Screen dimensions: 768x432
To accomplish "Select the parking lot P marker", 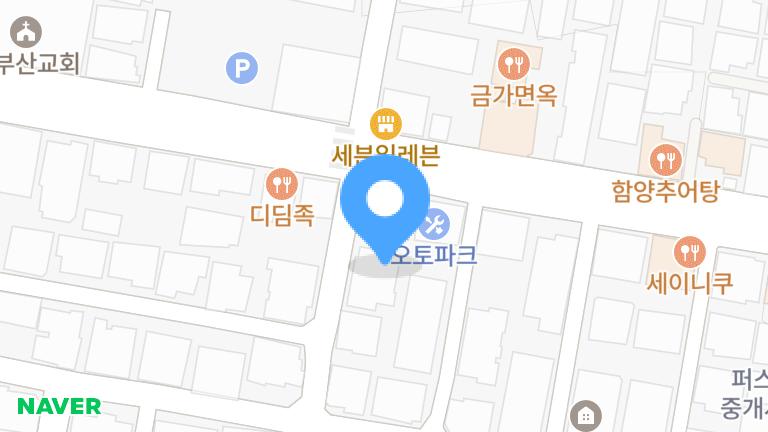I will tap(241, 68).
